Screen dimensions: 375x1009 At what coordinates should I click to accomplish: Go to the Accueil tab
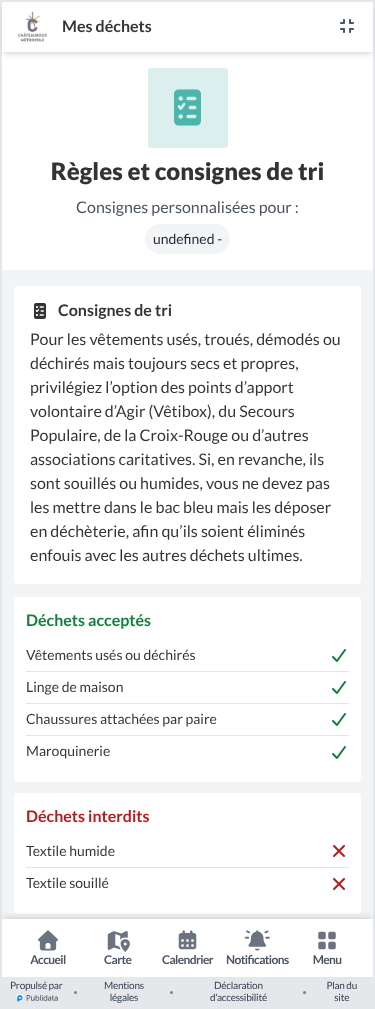click(x=48, y=948)
